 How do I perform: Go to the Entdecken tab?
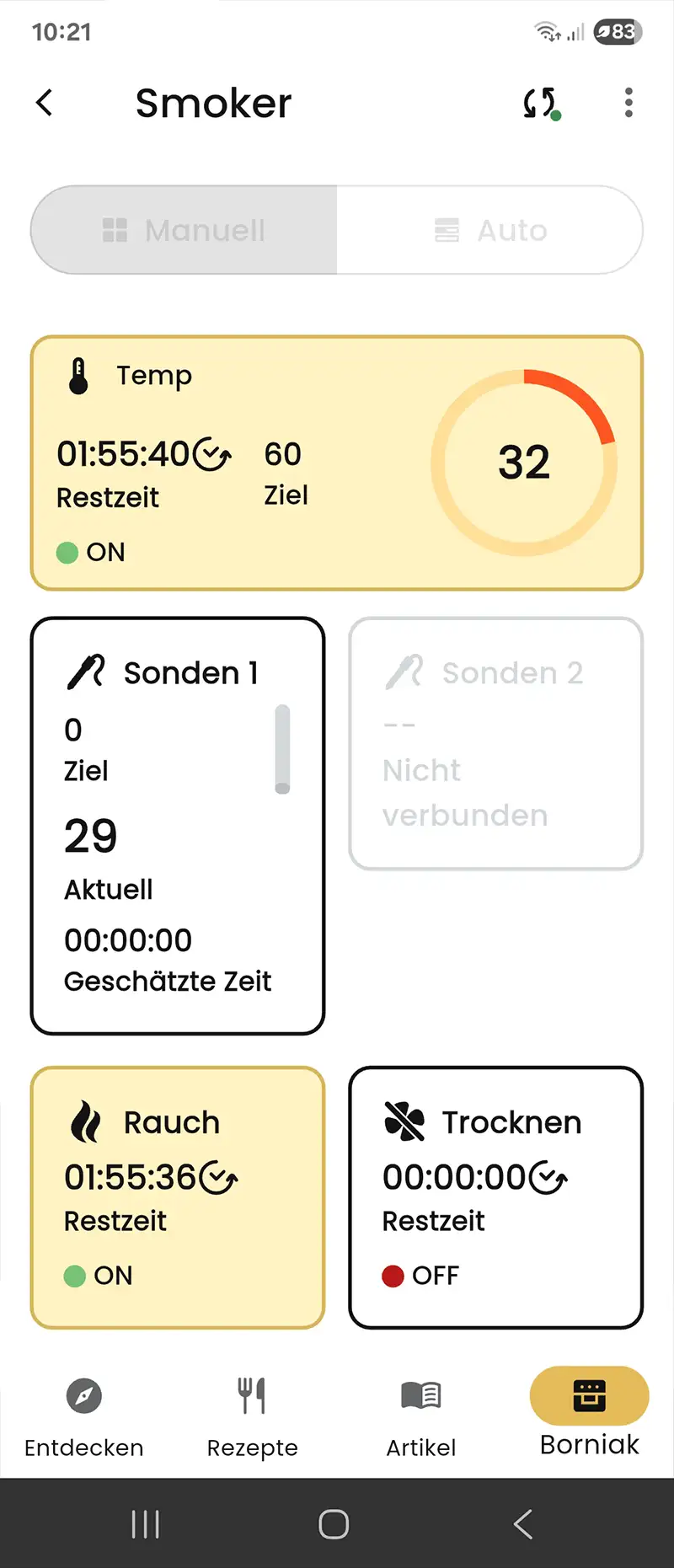[84, 1413]
